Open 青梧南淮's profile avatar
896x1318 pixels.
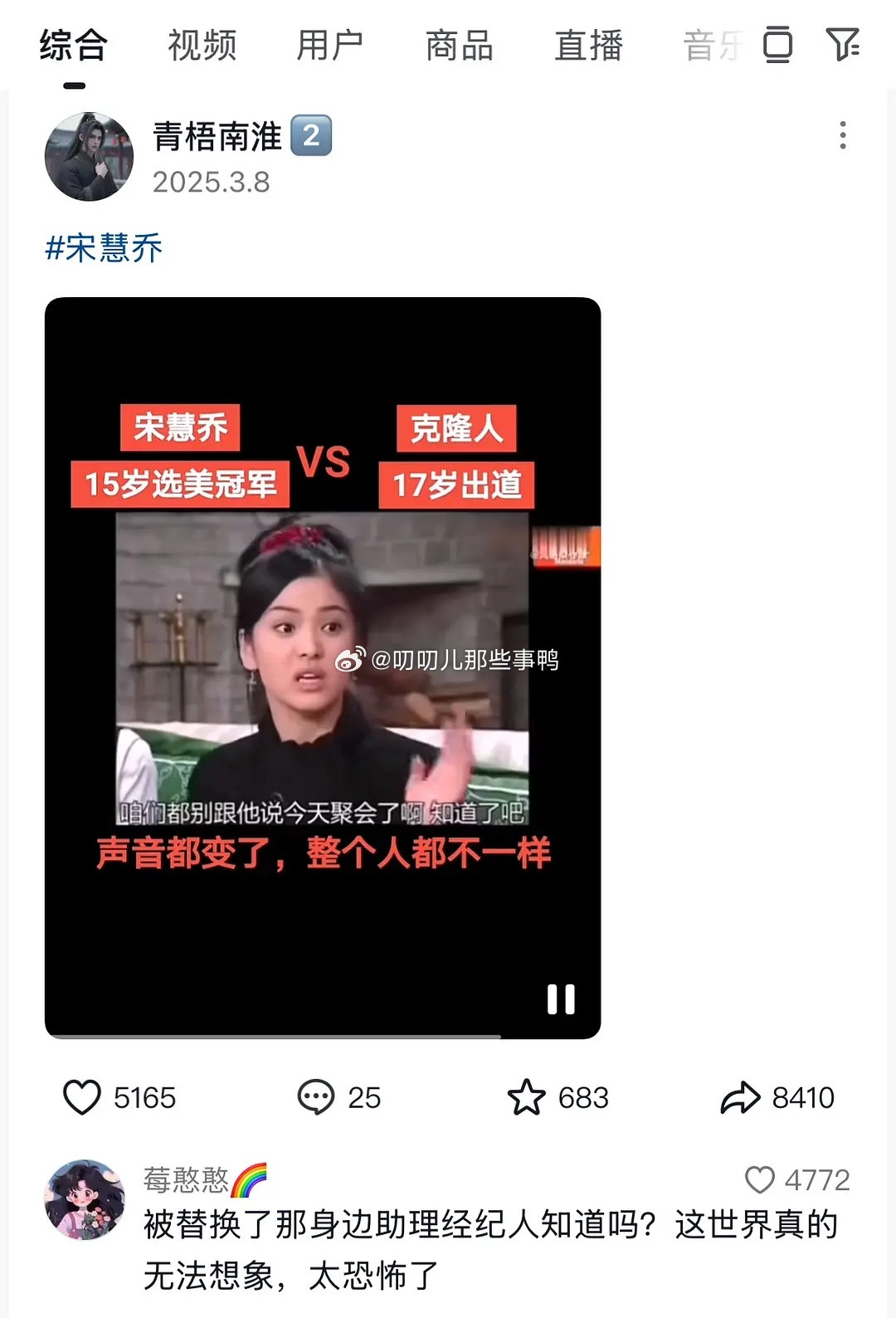tap(89, 157)
